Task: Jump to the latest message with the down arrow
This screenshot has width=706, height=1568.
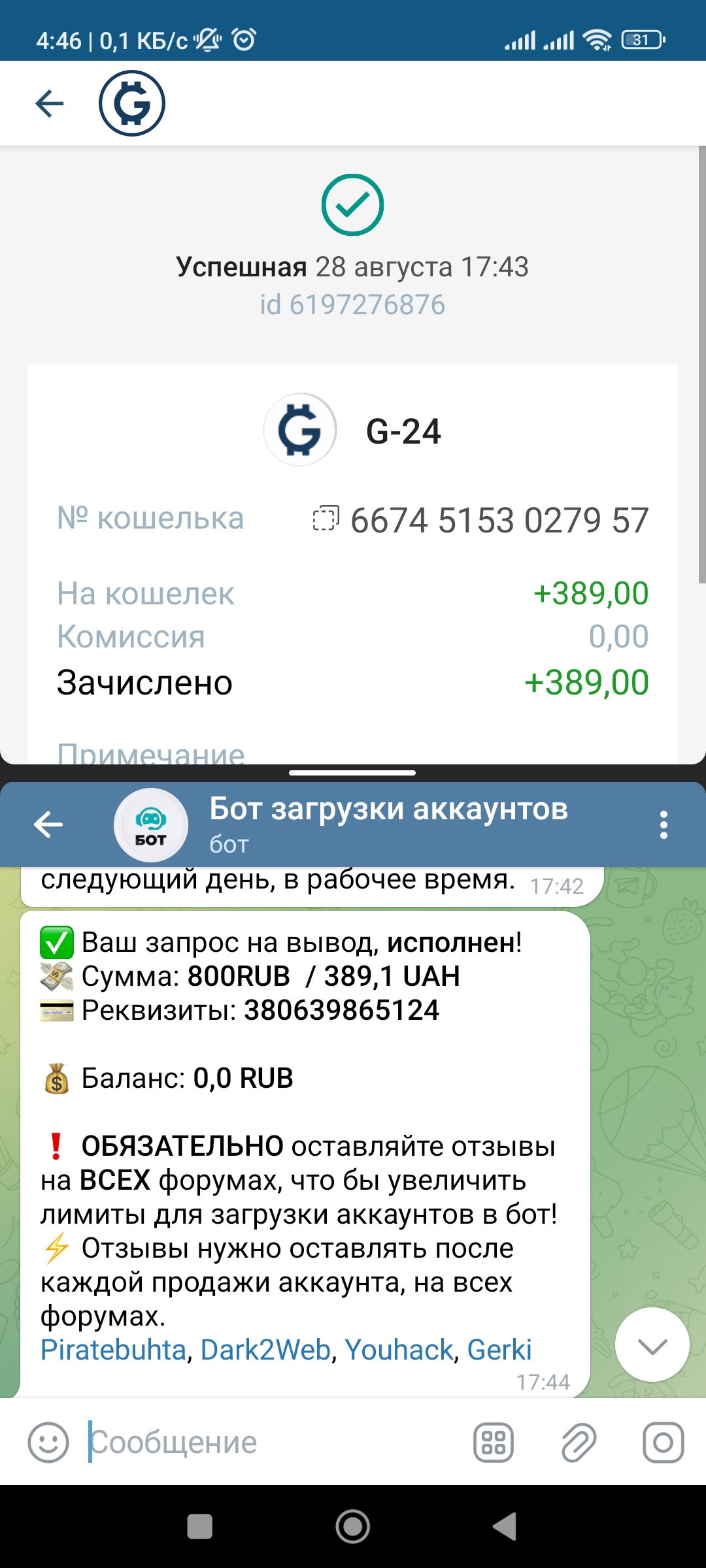Action: [x=652, y=1346]
